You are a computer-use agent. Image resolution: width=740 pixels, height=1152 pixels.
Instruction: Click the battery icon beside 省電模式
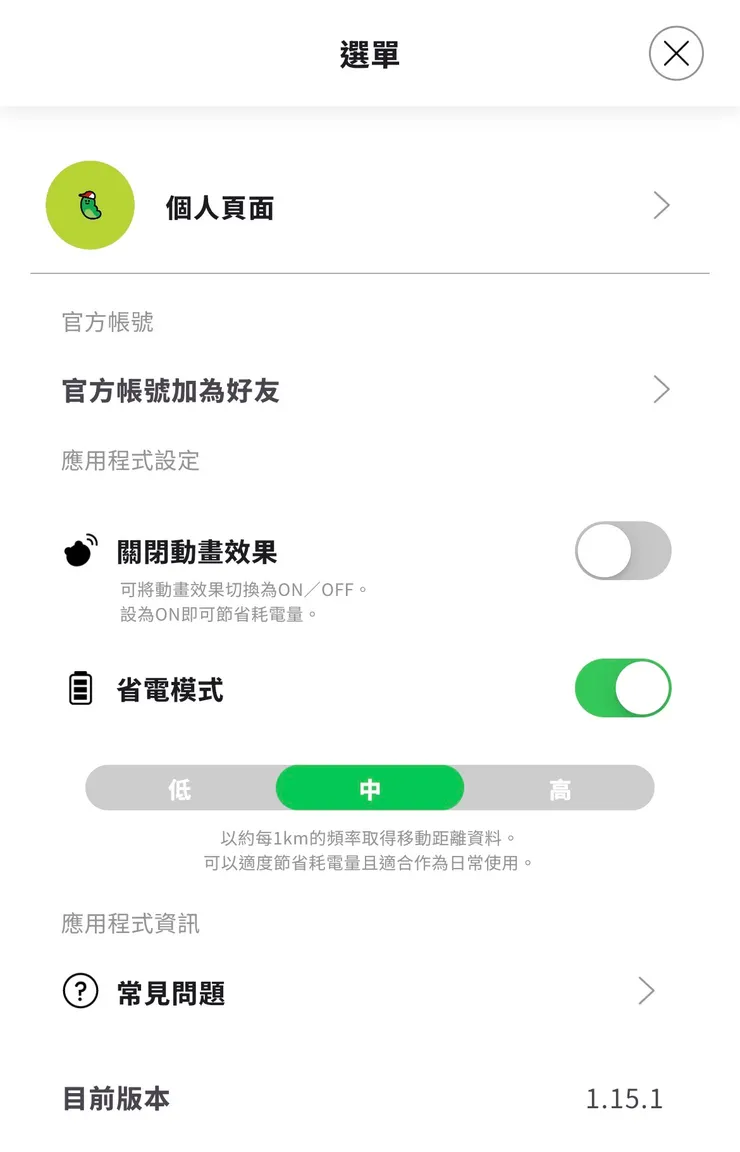[80, 688]
